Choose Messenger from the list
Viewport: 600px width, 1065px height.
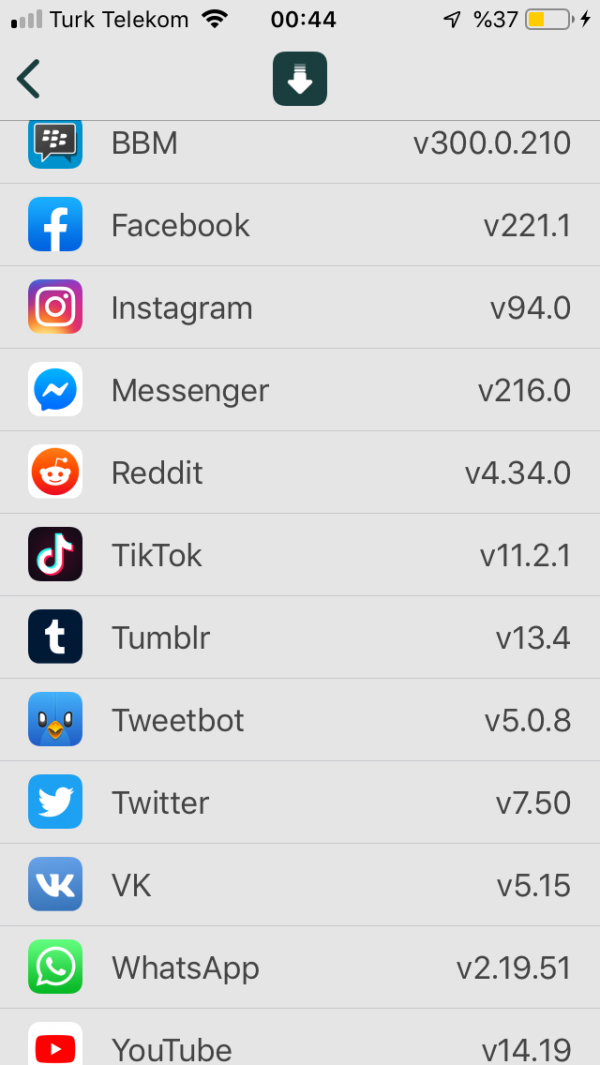click(300, 390)
